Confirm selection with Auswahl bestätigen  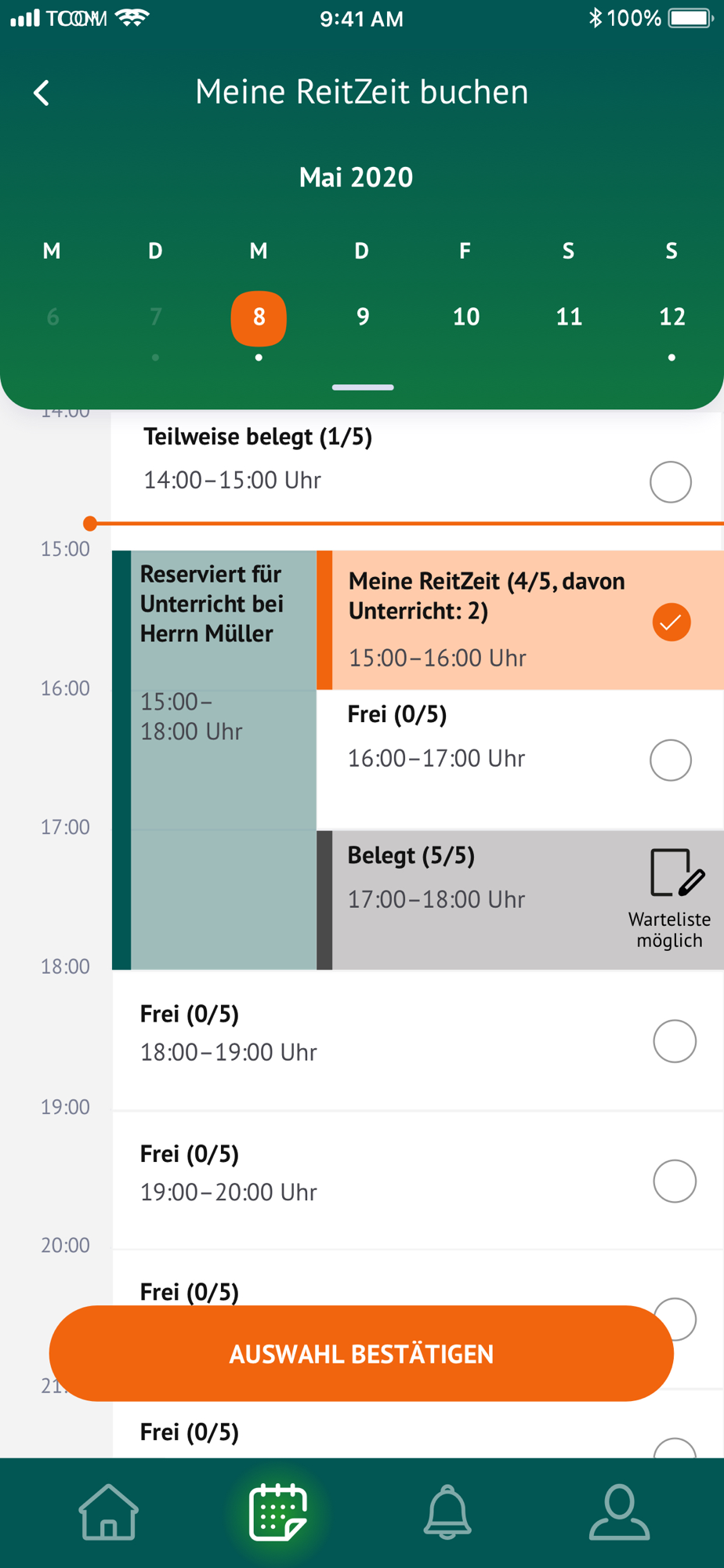pyautogui.click(x=361, y=1353)
